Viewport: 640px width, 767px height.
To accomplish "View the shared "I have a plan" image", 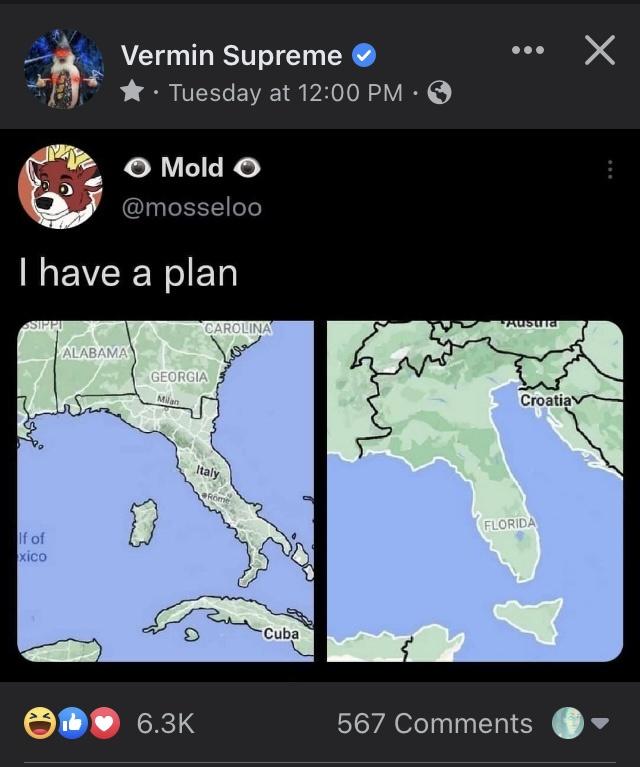I will pos(320,490).
